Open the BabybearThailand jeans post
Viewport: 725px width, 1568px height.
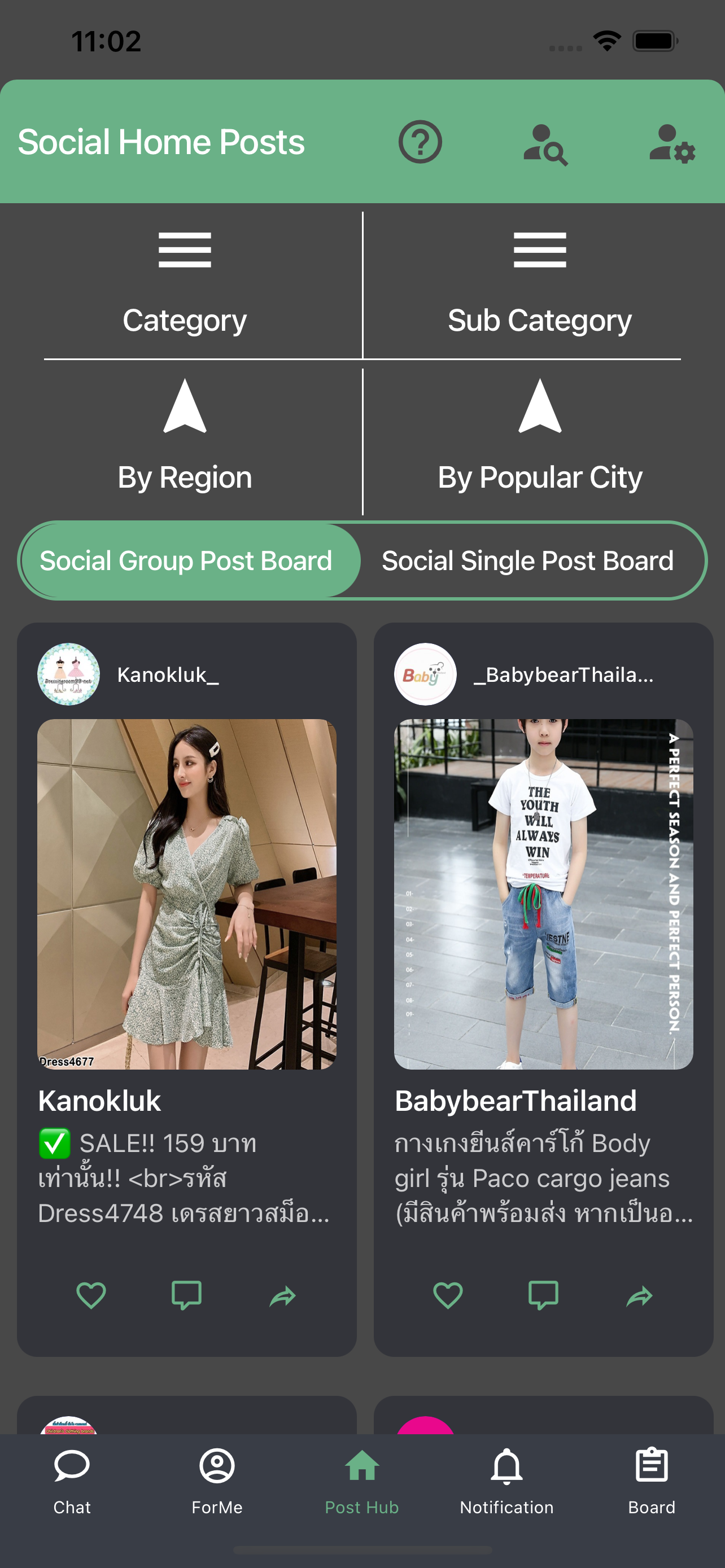tap(543, 894)
